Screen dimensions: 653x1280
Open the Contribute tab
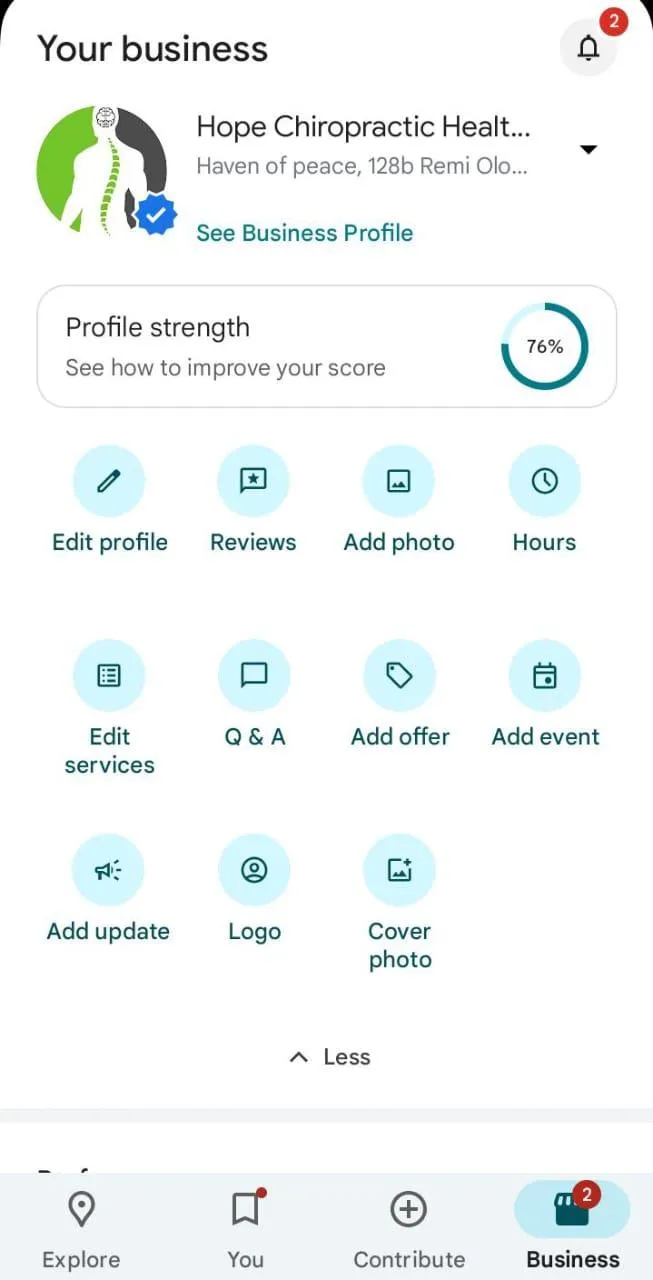point(409,1227)
